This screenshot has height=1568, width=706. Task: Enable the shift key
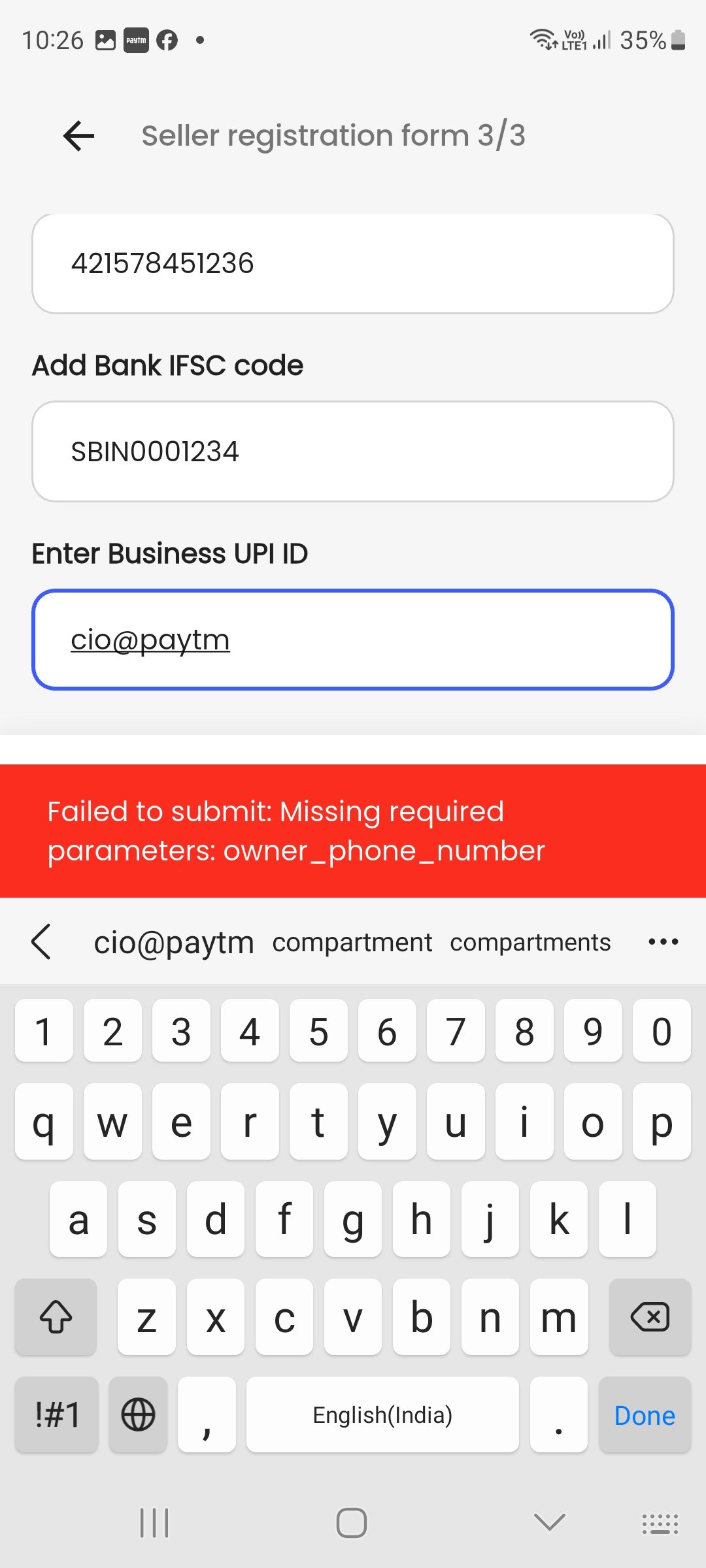(x=56, y=1317)
